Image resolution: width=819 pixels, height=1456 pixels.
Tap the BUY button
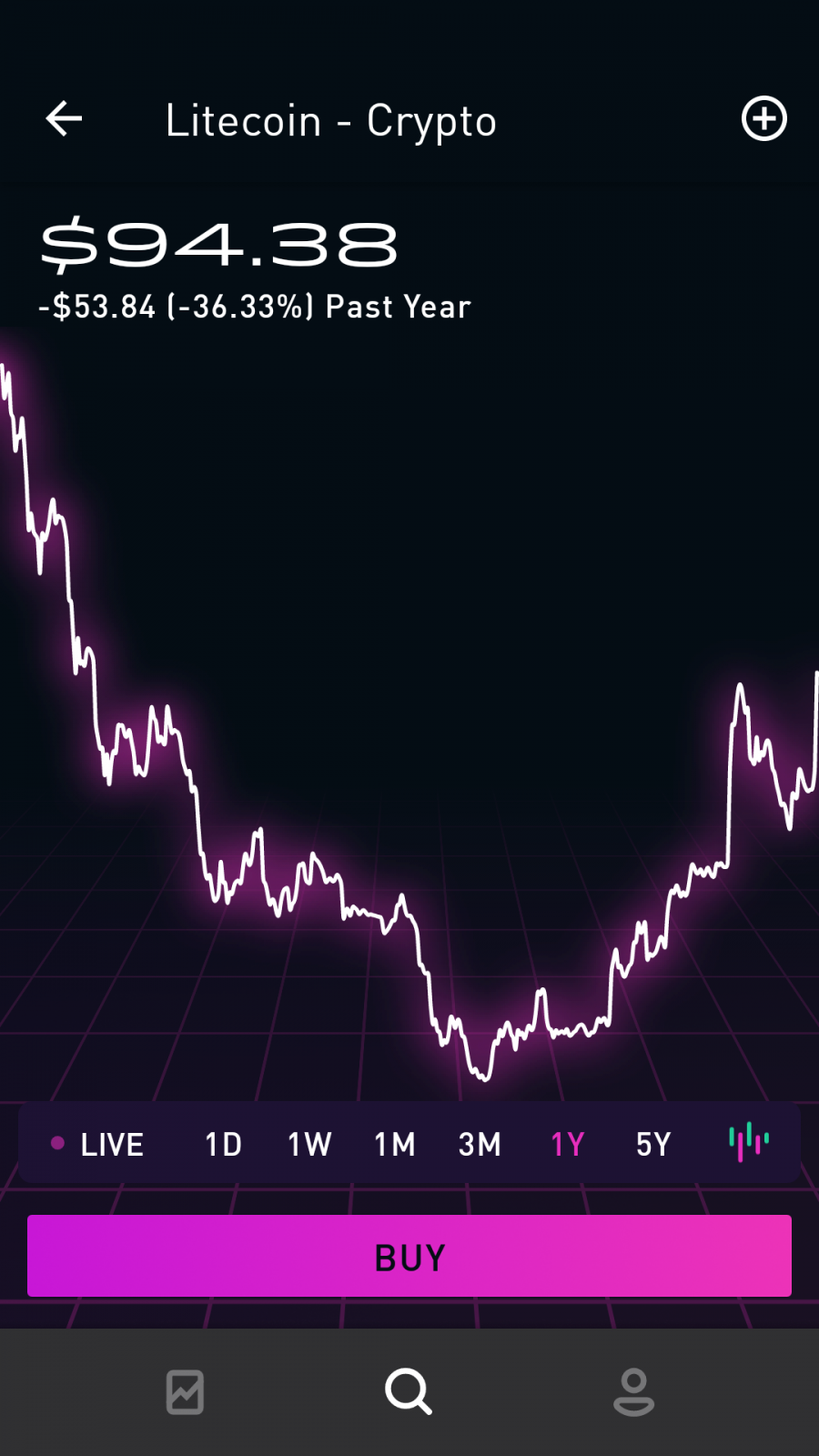click(x=409, y=1256)
